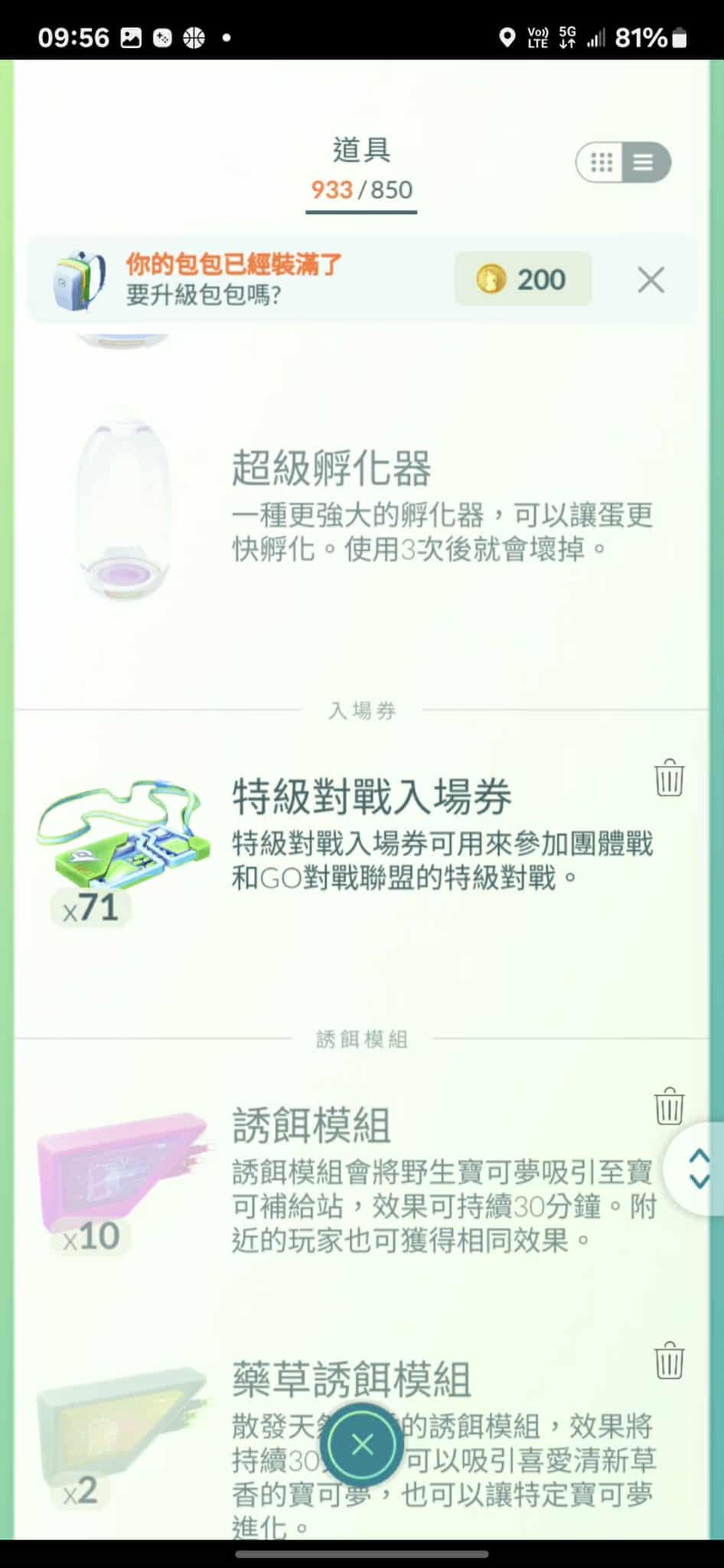
Task: Open the category jump scroller
Action: coord(698,1169)
